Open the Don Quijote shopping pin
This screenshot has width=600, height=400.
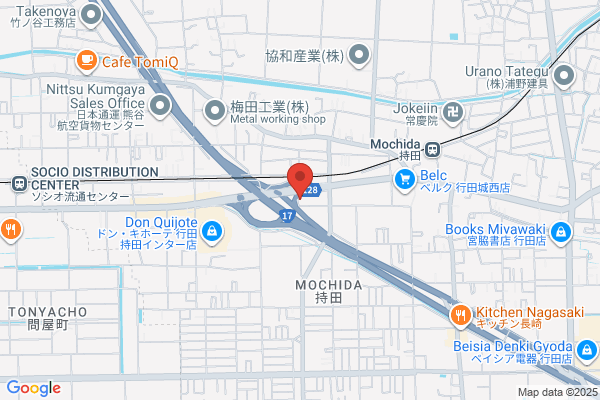[212, 232]
